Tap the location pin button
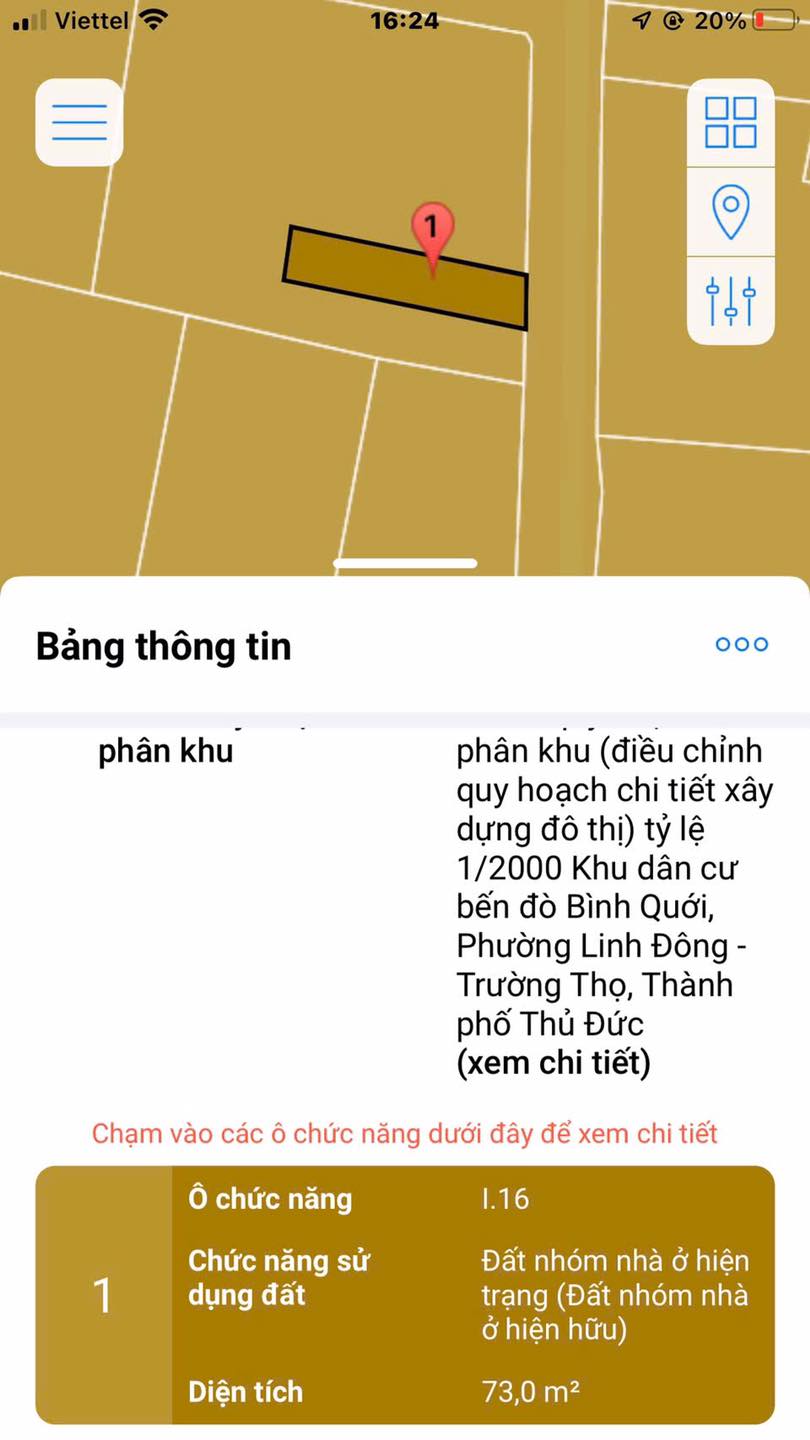The image size is (810, 1440). 731,211
